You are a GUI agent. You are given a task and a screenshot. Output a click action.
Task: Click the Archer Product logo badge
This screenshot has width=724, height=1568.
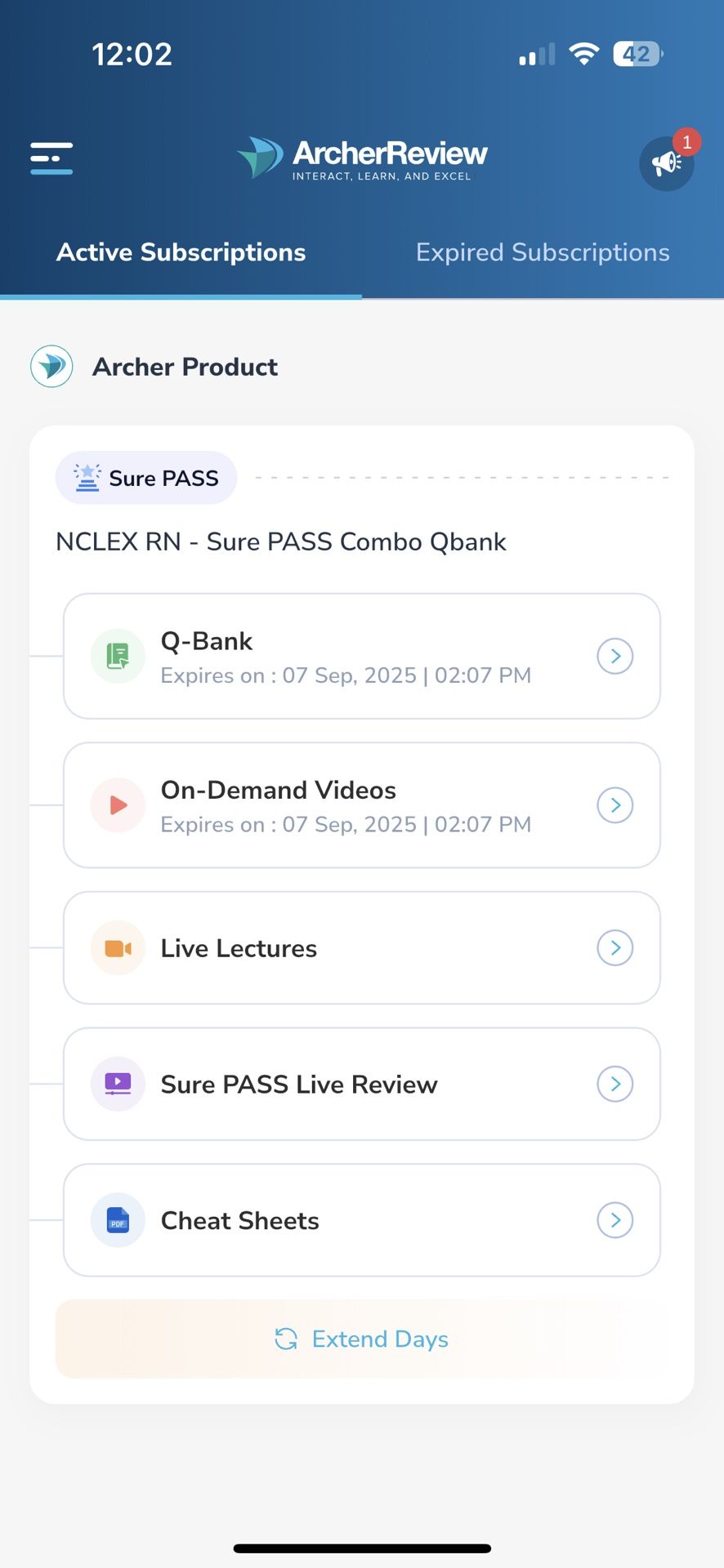pyautogui.click(x=51, y=366)
